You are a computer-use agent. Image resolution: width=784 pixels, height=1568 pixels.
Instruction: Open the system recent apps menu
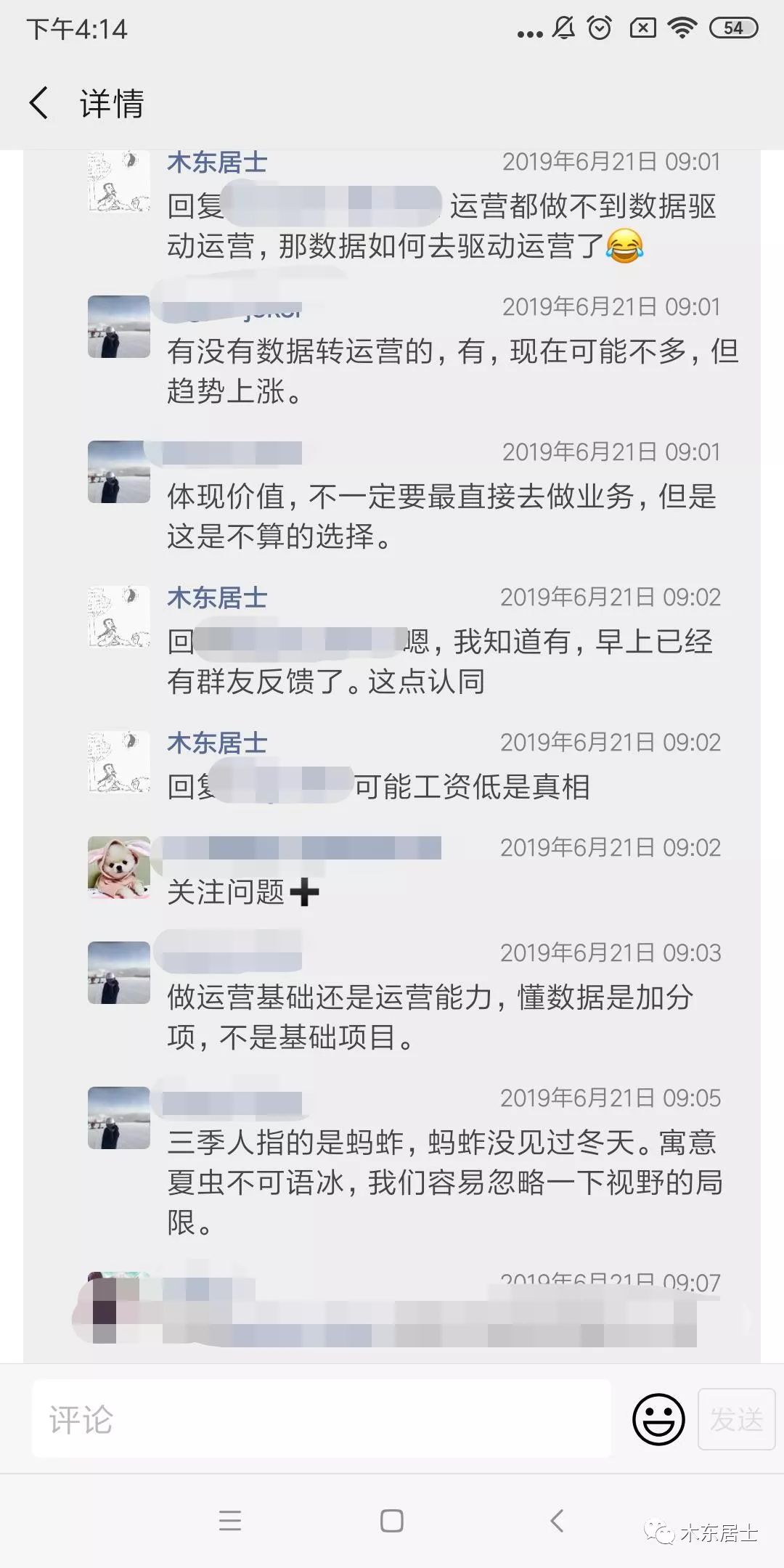[230, 1521]
